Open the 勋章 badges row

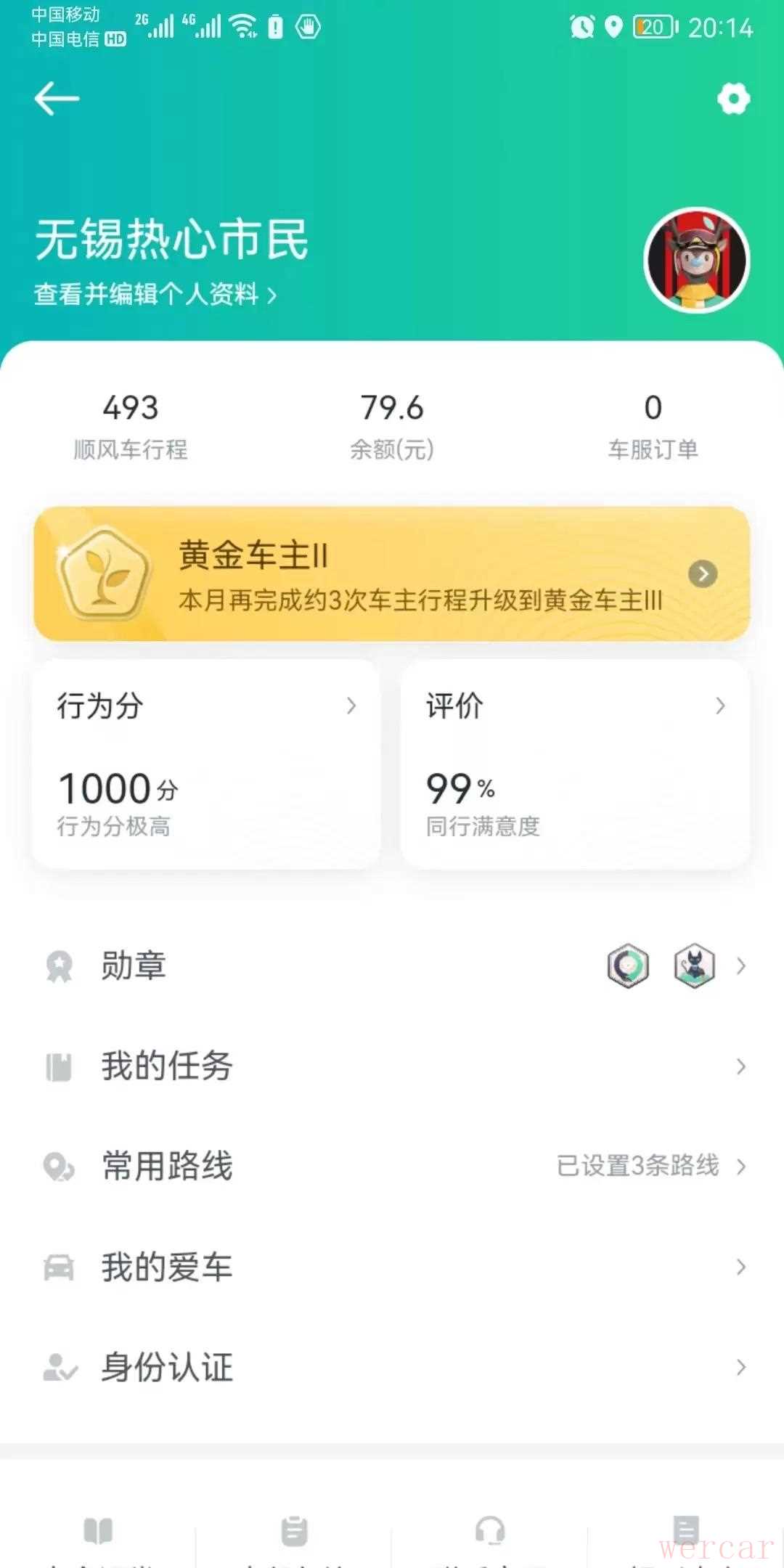point(392,966)
